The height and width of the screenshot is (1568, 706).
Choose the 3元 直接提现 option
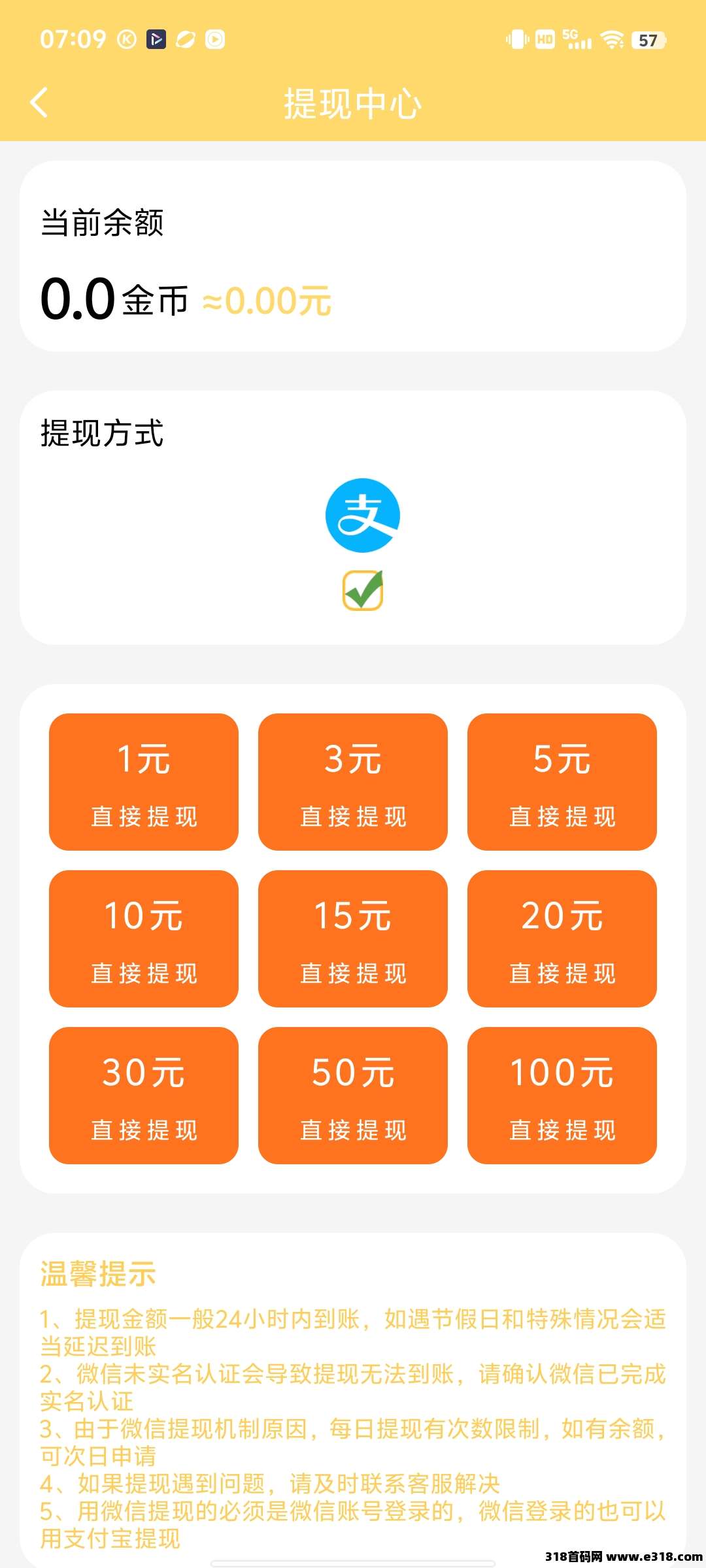tap(353, 782)
